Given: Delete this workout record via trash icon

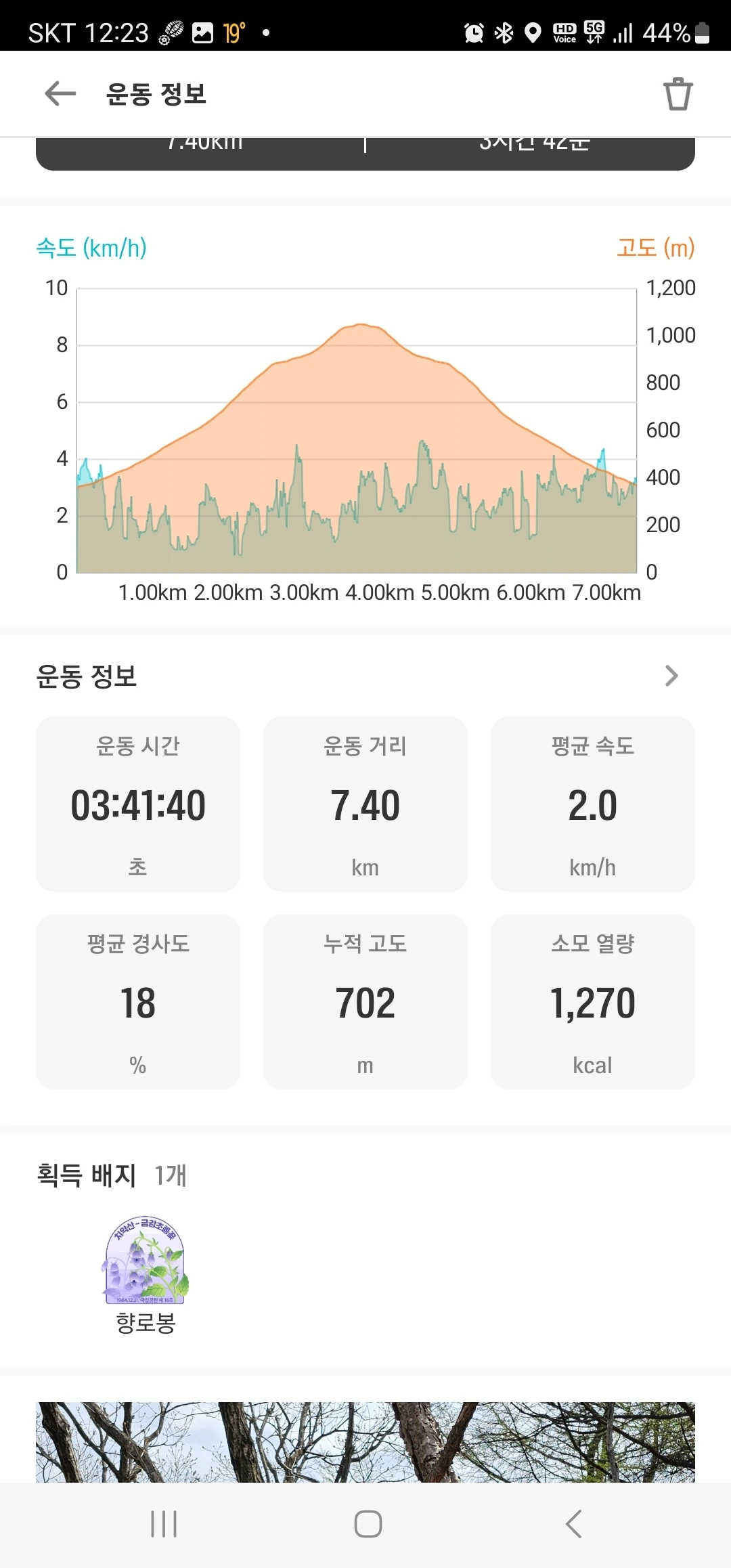Looking at the screenshot, I should tap(678, 93).
